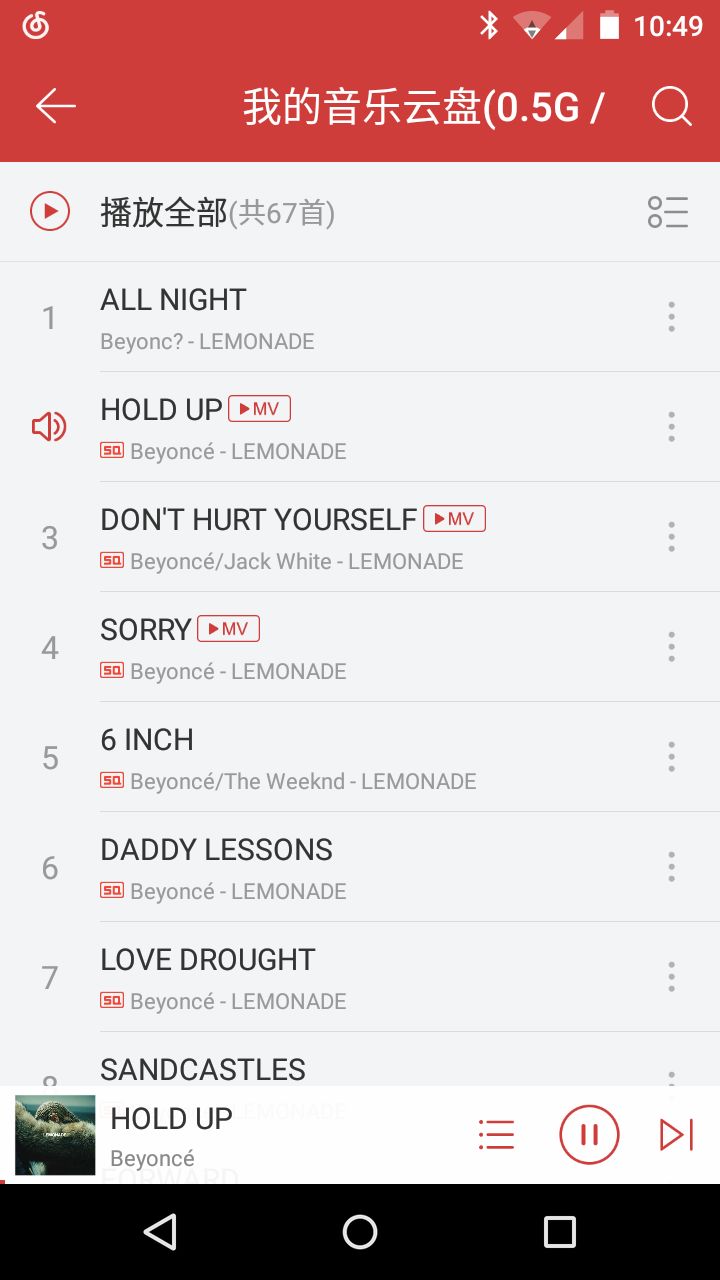The height and width of the screenshot is (1280, 720).
Task: Tap the system home button
Action: tap(360, 1232)
